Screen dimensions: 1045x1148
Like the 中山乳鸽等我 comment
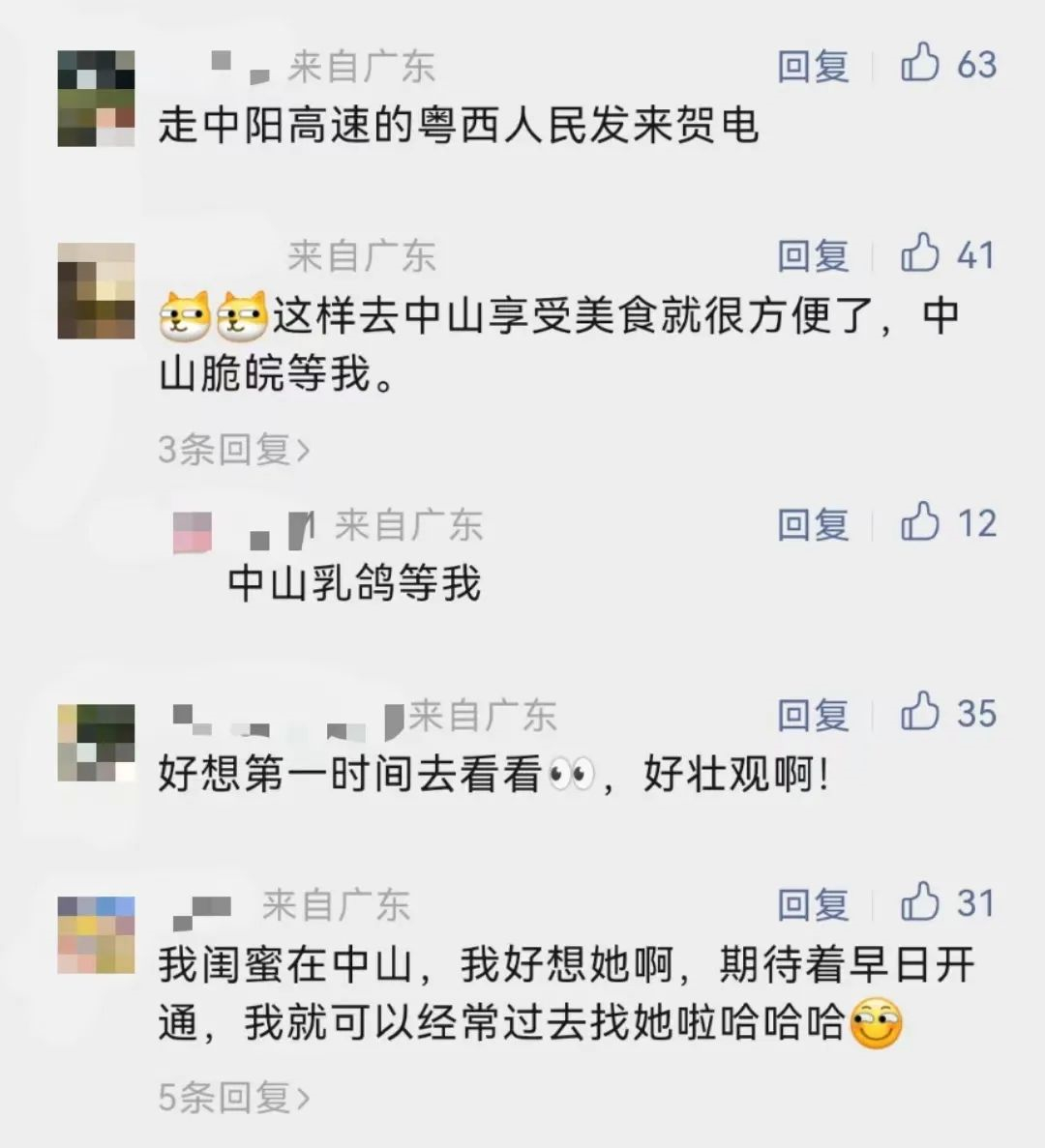920,522
